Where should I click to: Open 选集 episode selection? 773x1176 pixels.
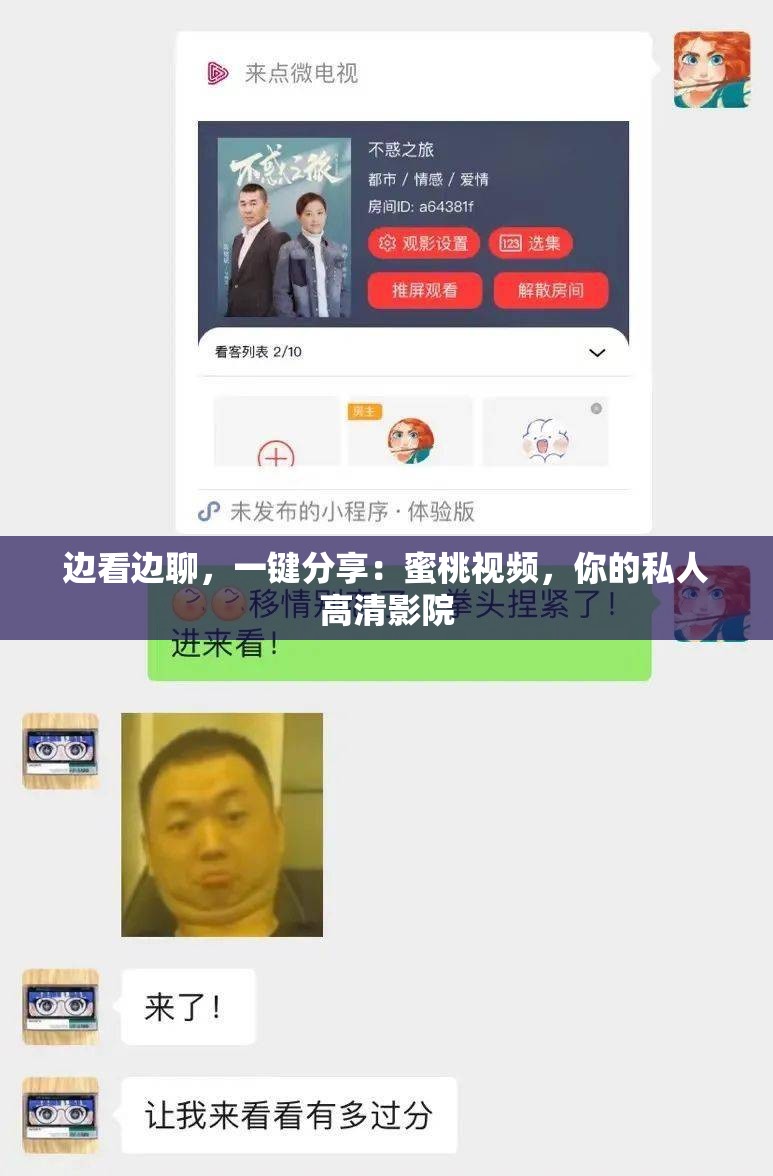(x=530, y=242)
